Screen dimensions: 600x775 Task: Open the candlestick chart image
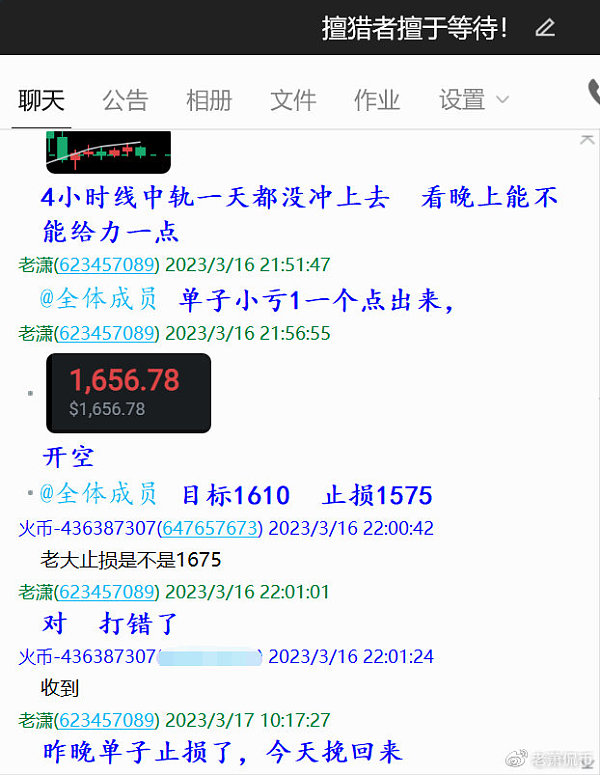(x=108, y=150)
